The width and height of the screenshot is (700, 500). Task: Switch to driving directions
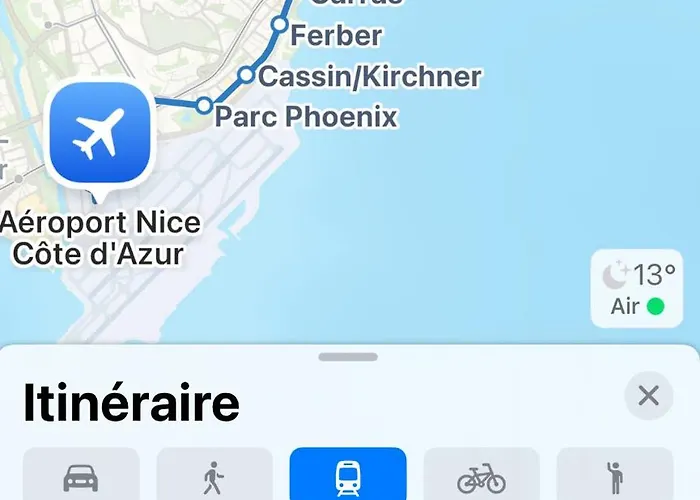click(x=81, y=476)
